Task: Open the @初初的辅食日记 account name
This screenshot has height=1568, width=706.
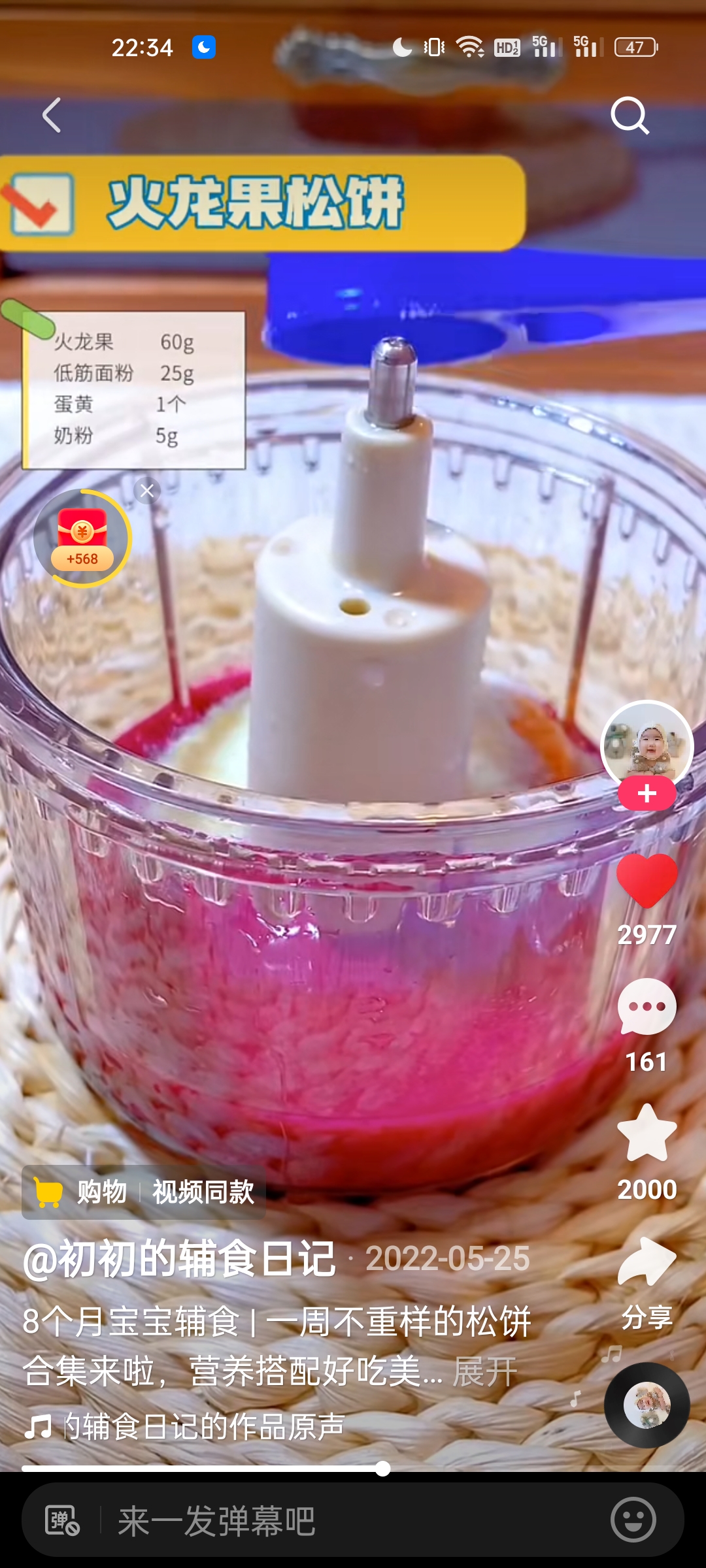Action: pos(180,1258)
